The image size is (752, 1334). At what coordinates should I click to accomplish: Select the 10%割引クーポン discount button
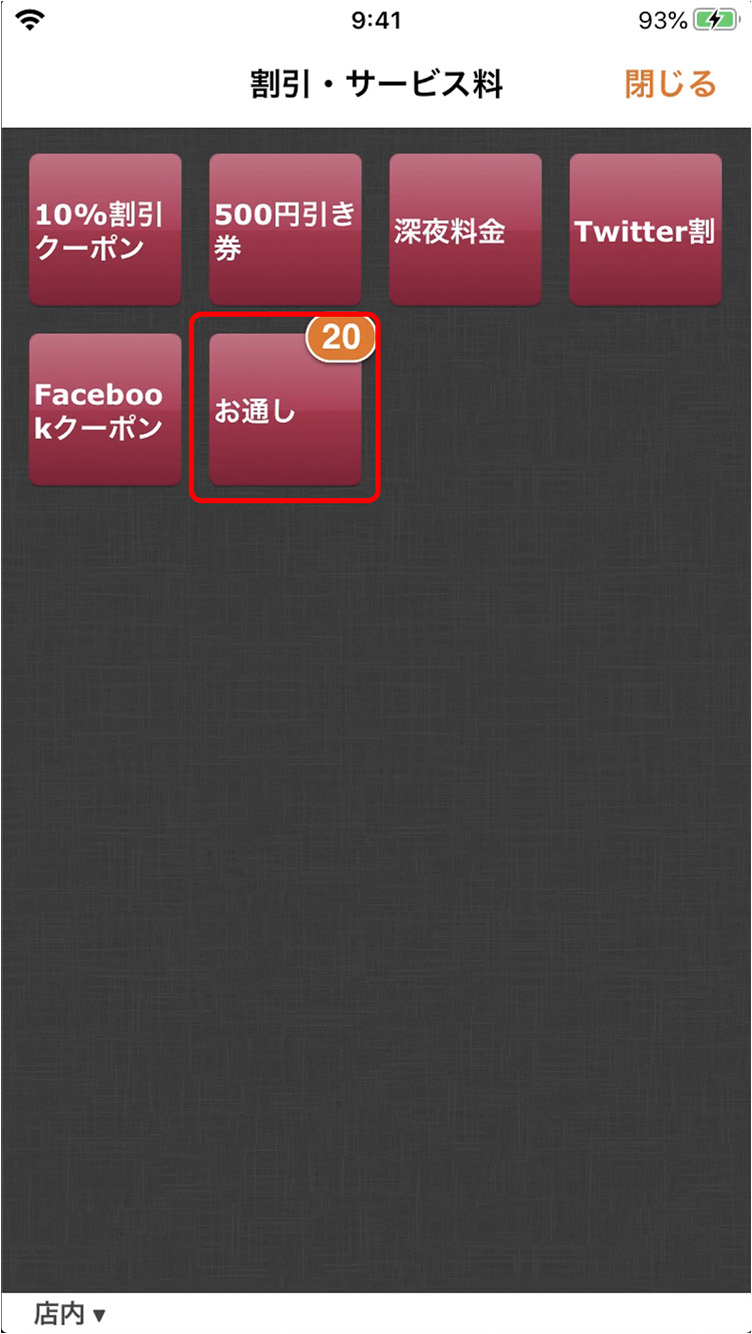tap(105, 230)
